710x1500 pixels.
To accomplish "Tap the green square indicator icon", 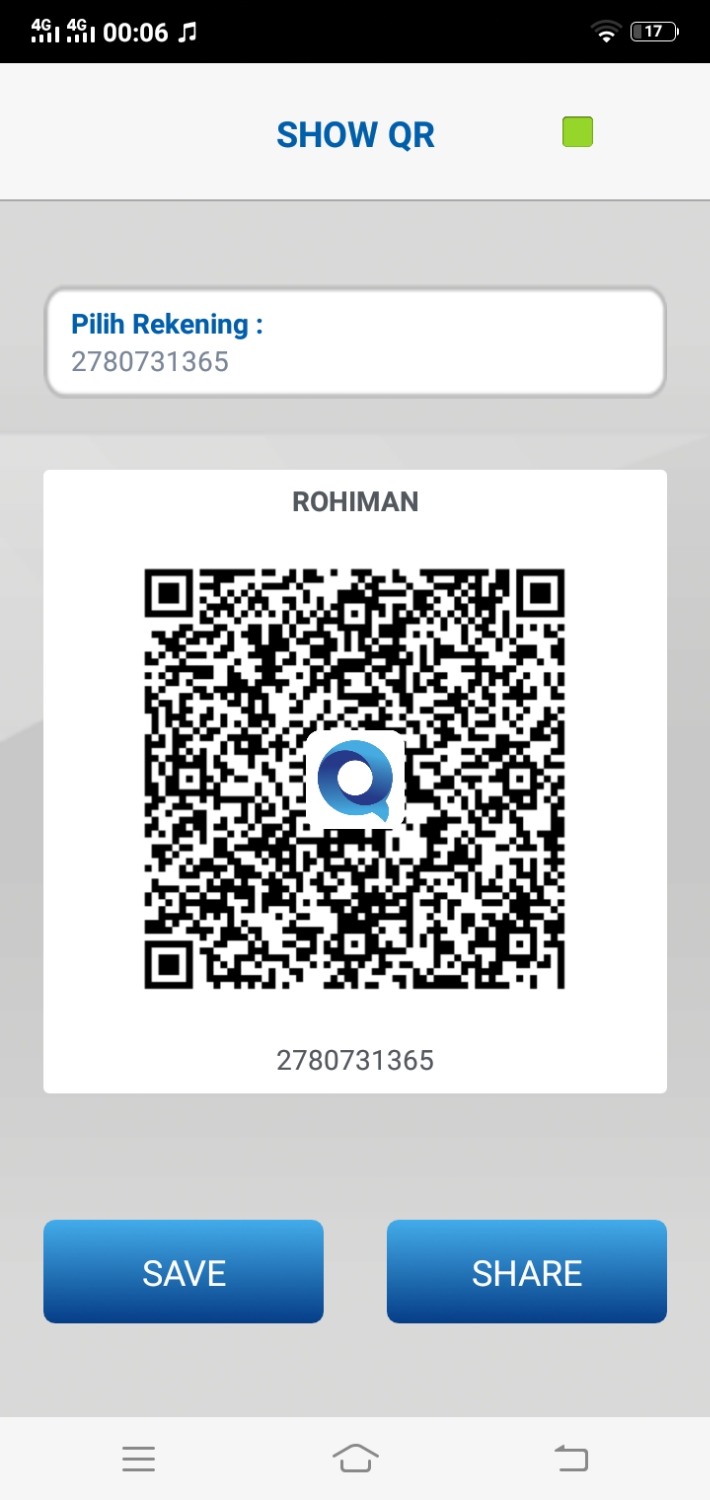I will coord(577,132).
